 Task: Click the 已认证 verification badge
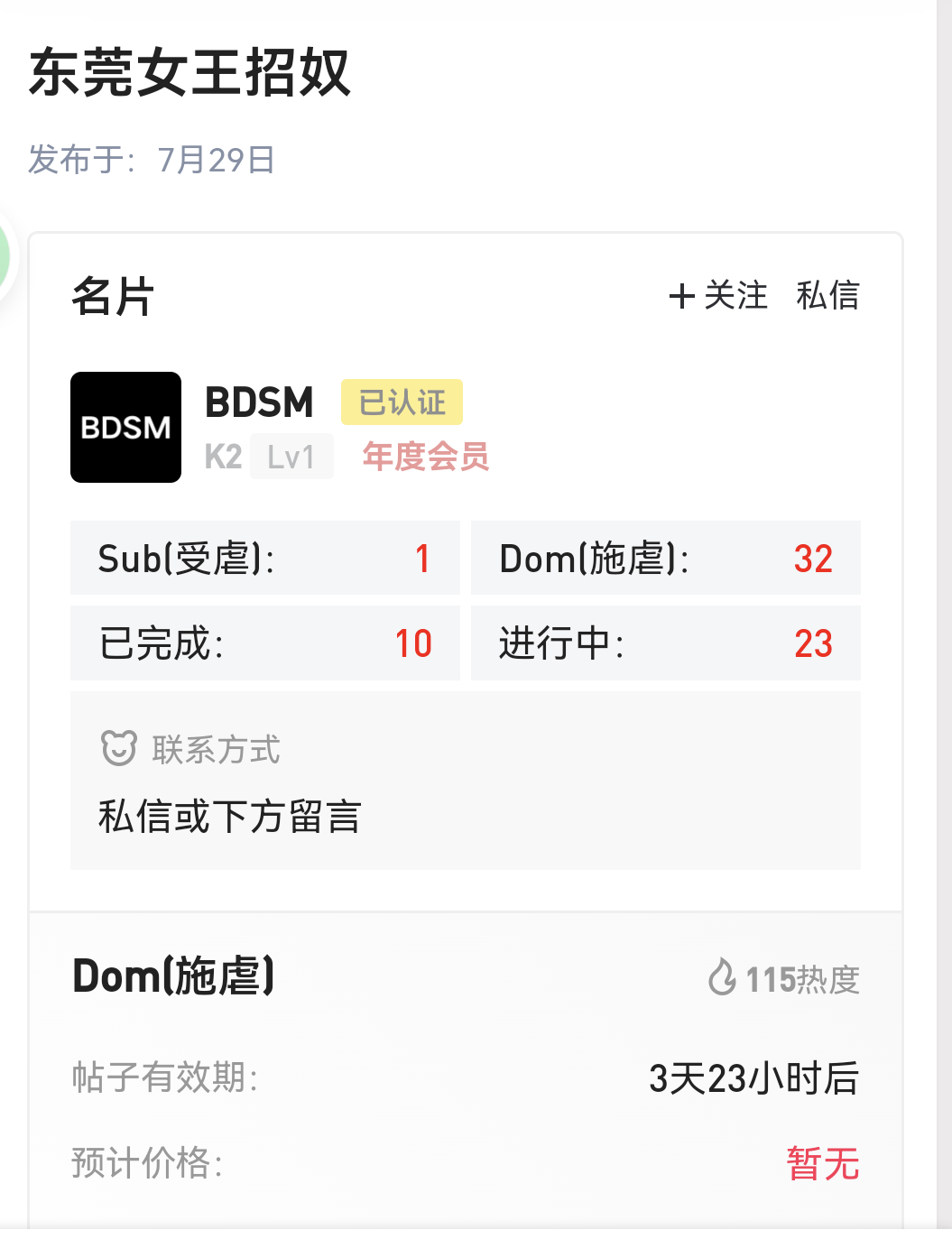tap(401, 403)
